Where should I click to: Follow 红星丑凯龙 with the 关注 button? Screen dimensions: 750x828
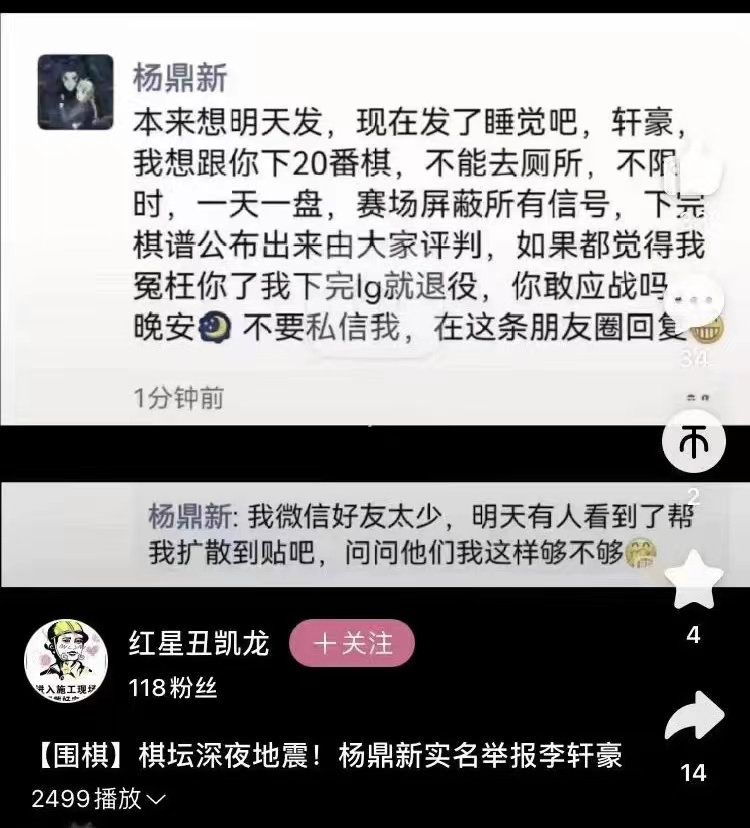point(352,644)
